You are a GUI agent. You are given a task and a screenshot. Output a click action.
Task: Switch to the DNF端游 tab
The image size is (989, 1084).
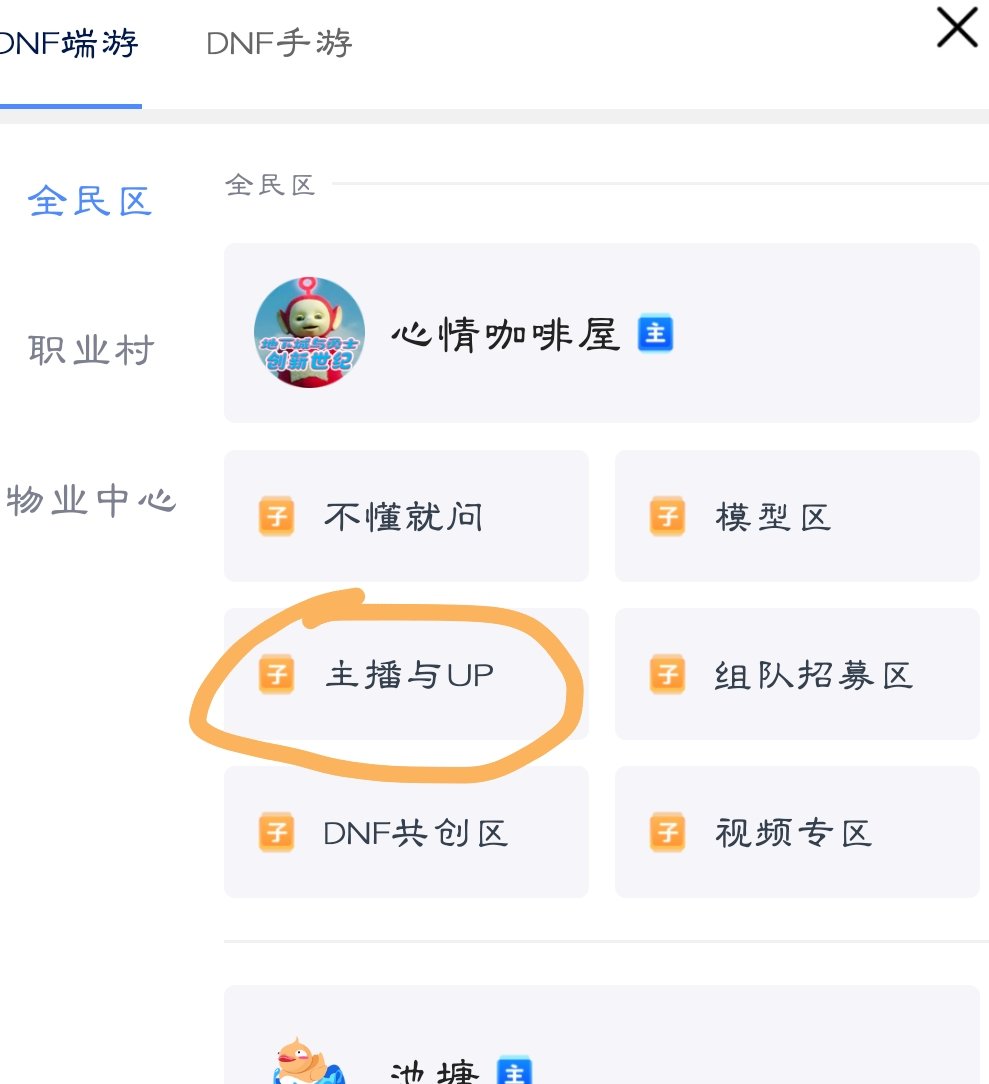click(68, 44)
